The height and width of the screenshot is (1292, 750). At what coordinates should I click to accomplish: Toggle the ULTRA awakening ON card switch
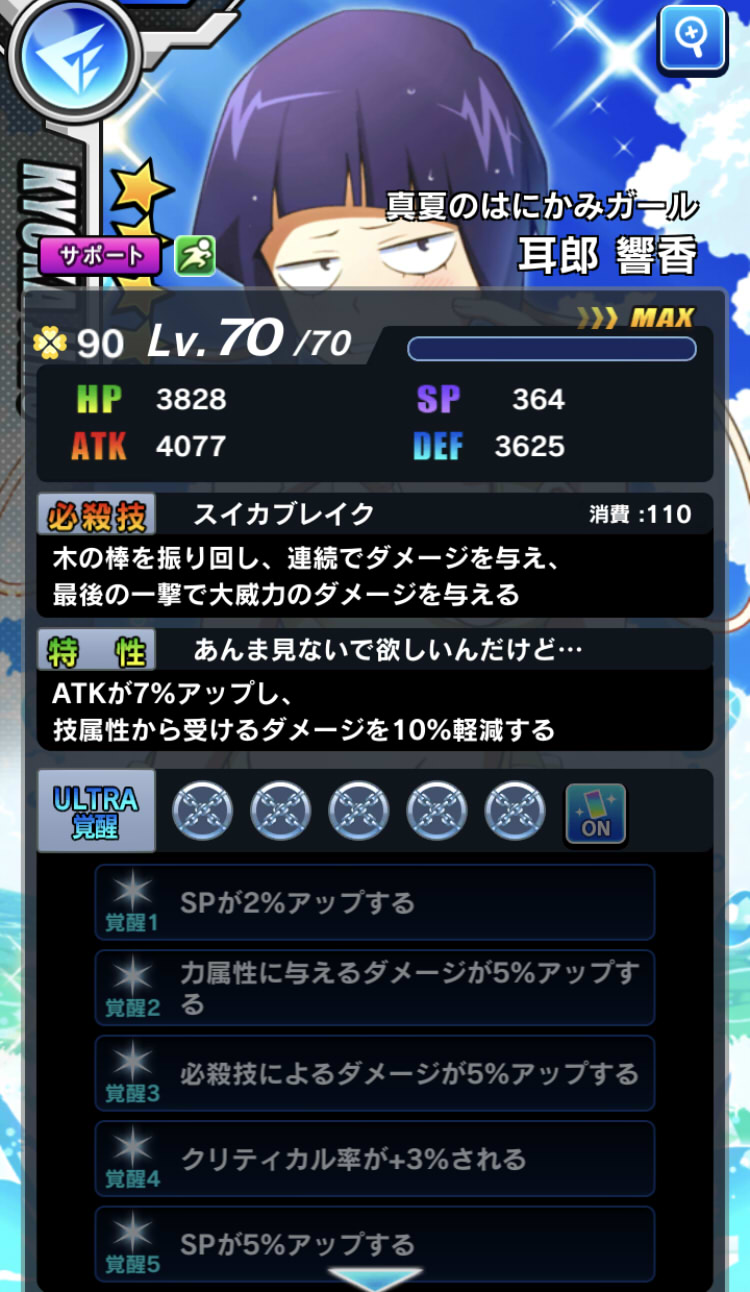point(595,812)
